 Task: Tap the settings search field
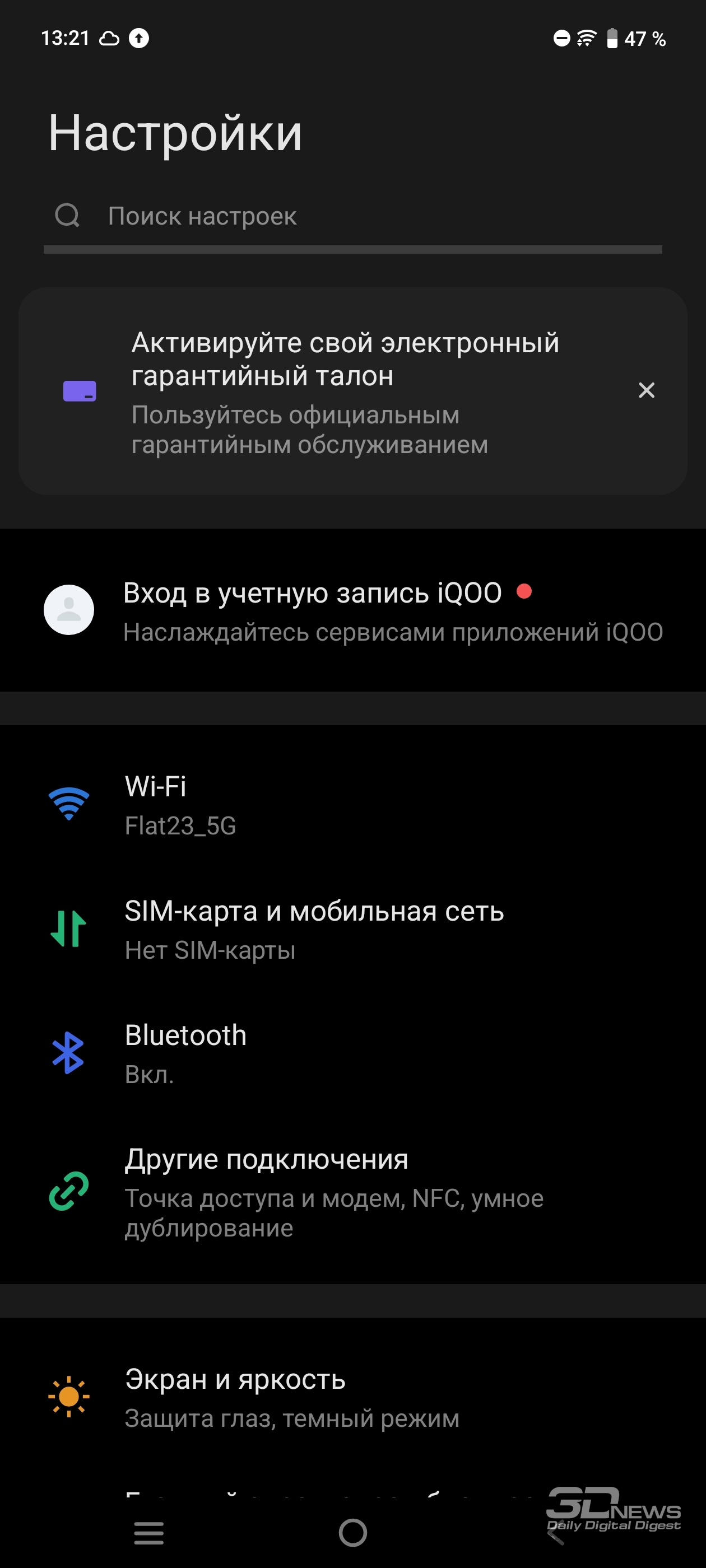click(352, 216)
